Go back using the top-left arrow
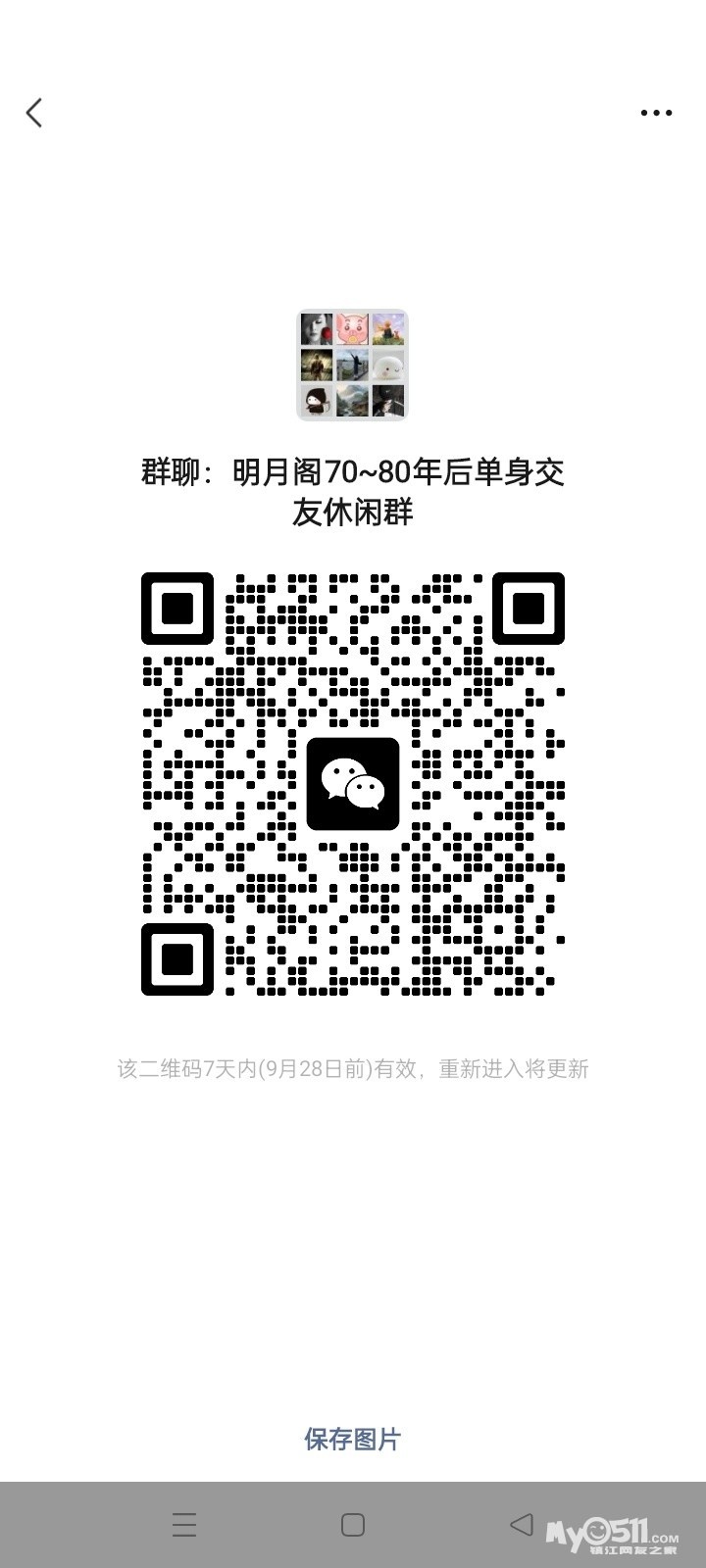The height and width of the screenshot is (1568, 706). pyautogui.click(x=35, y=113)
